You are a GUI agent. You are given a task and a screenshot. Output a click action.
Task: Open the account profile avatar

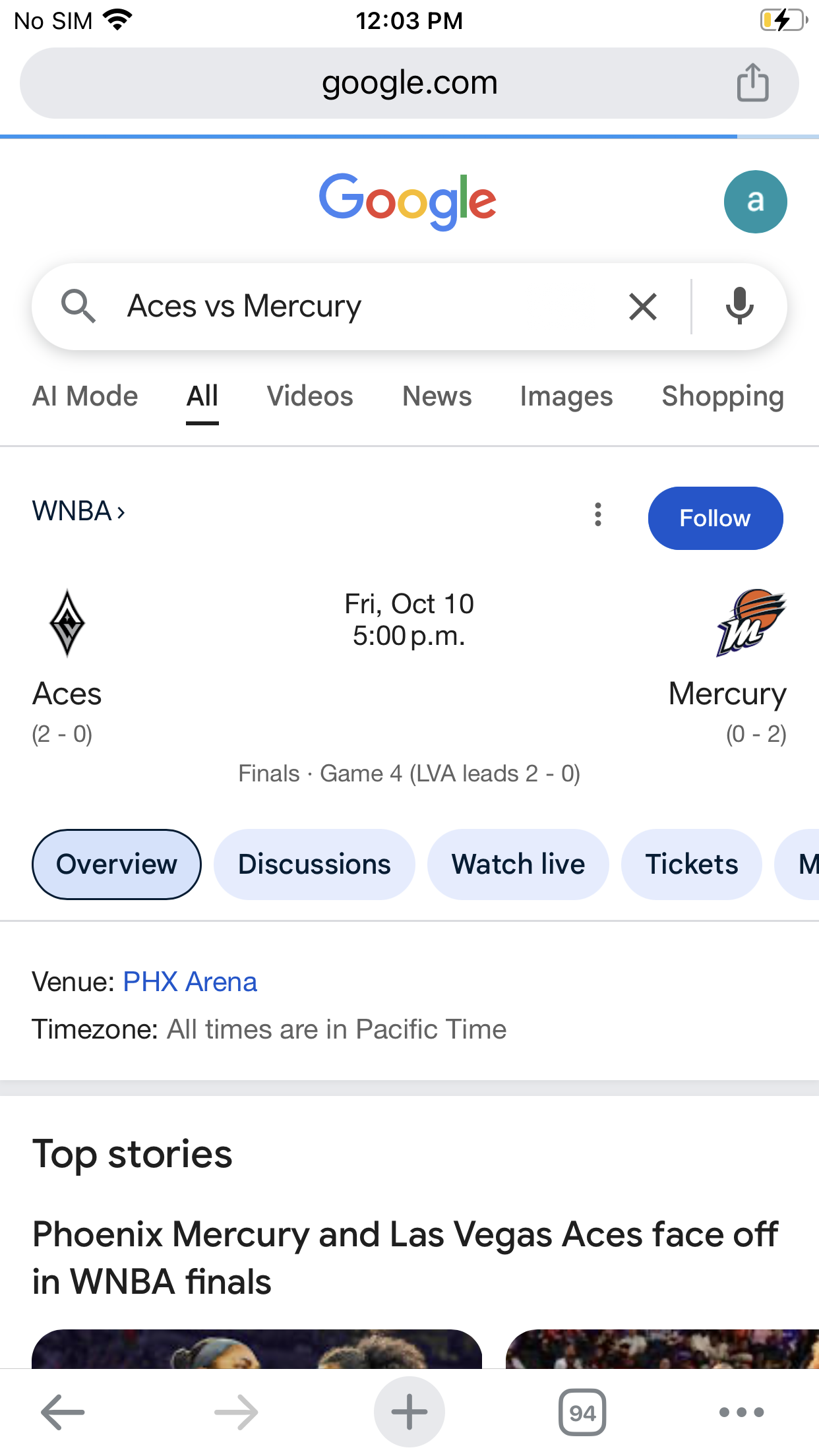coord(755,202)
